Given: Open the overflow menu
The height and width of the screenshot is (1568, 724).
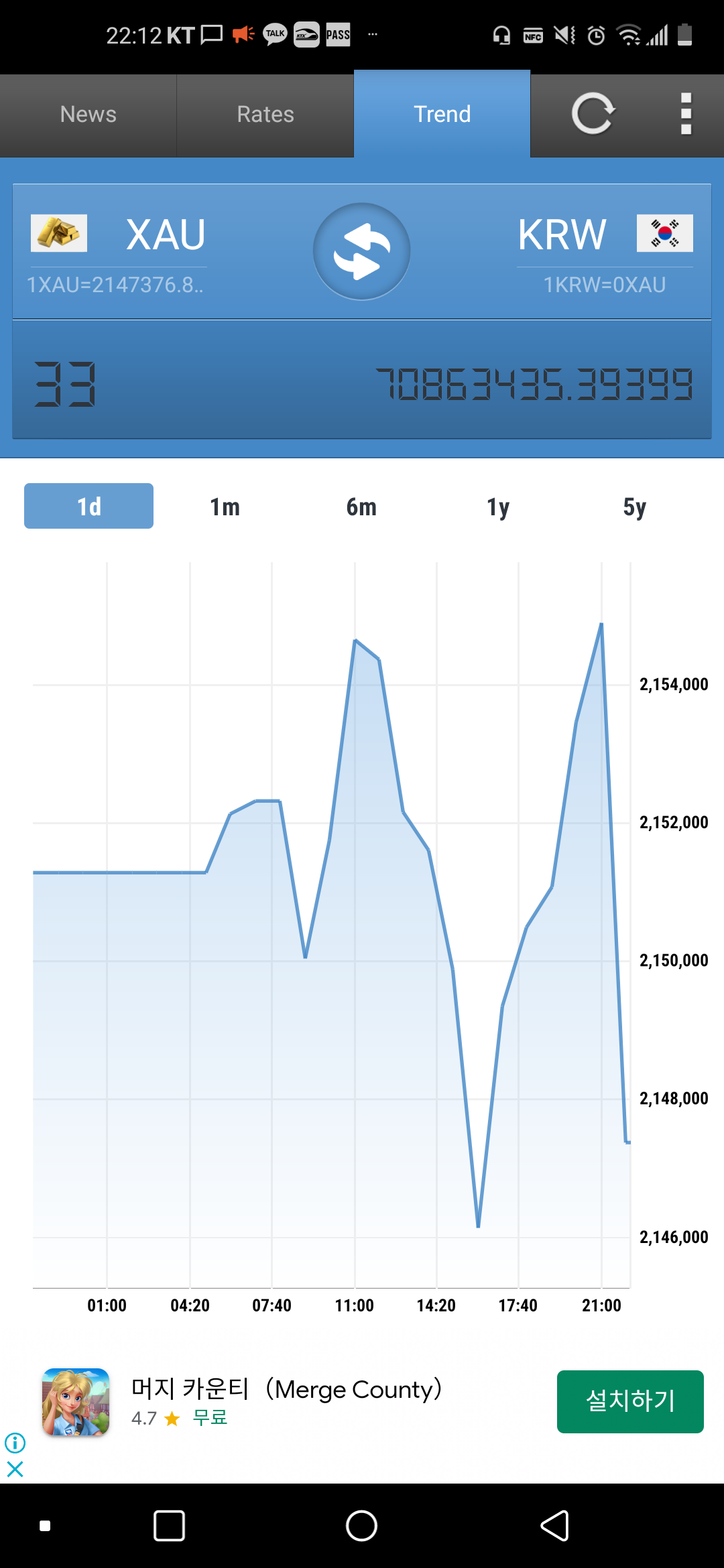Looking at the screenshot, I should 685,114.
